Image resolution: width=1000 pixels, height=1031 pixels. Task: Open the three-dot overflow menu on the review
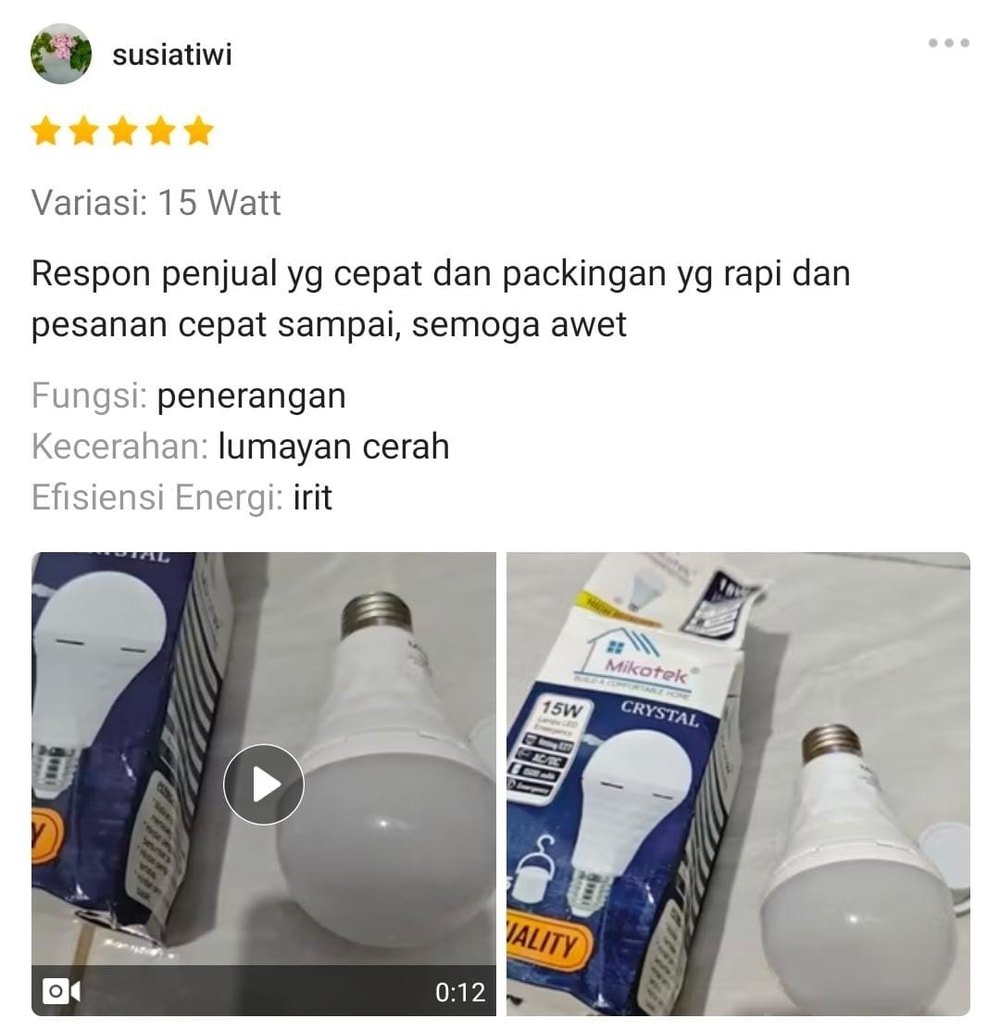pos(948,43)
